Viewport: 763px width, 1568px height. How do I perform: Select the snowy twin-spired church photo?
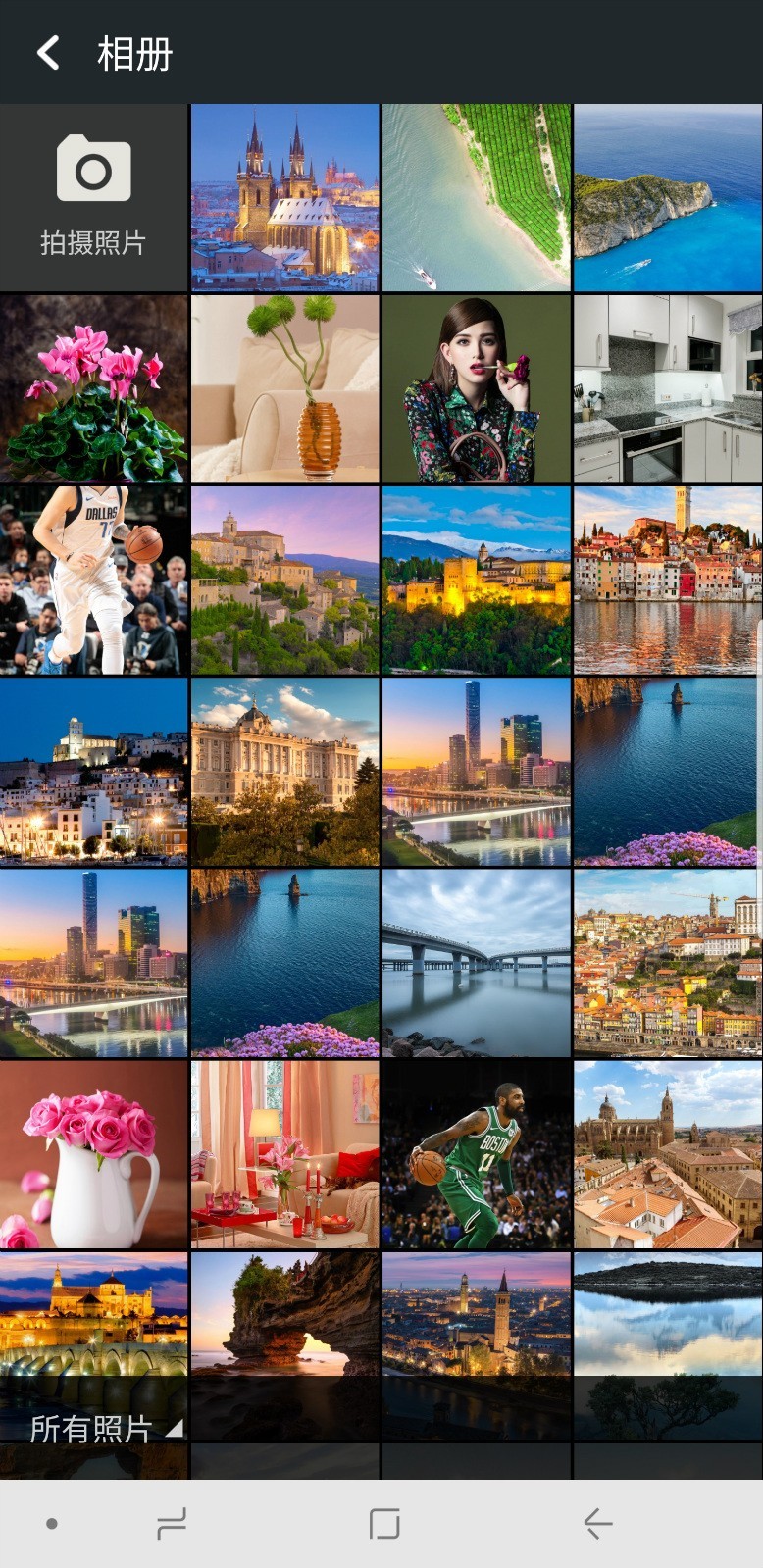284,197
